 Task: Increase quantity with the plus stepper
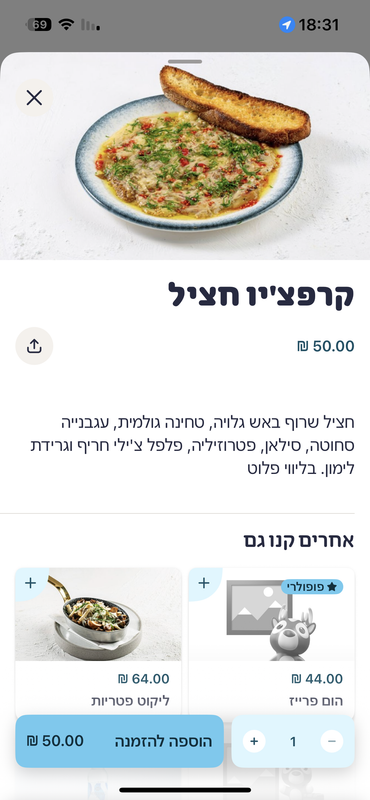pos(254,741)
